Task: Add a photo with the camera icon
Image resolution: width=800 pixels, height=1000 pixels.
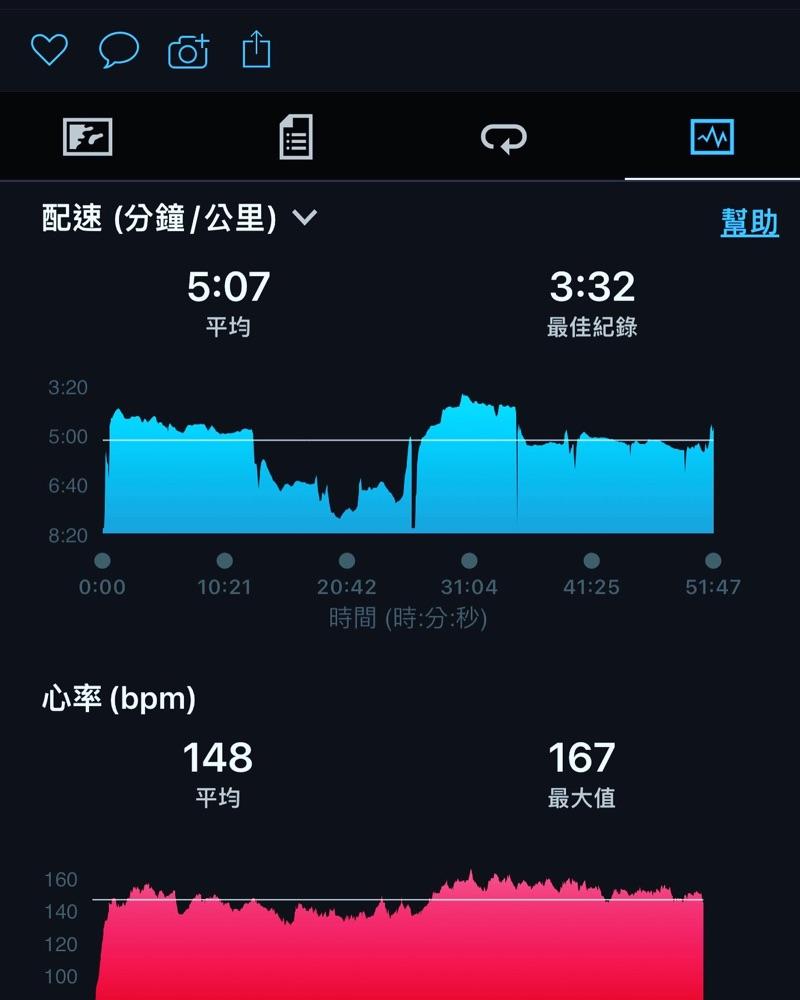Action: 188,50
